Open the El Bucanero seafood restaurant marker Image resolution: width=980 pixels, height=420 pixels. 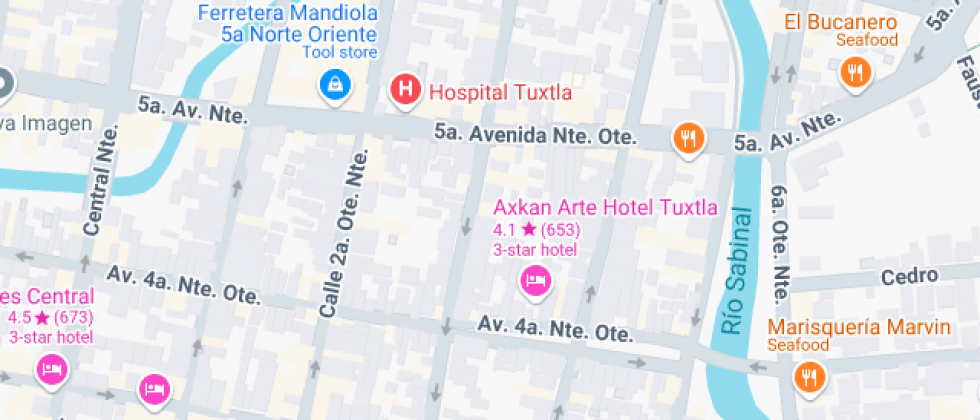pyautogui.click(x=855, y=71)
